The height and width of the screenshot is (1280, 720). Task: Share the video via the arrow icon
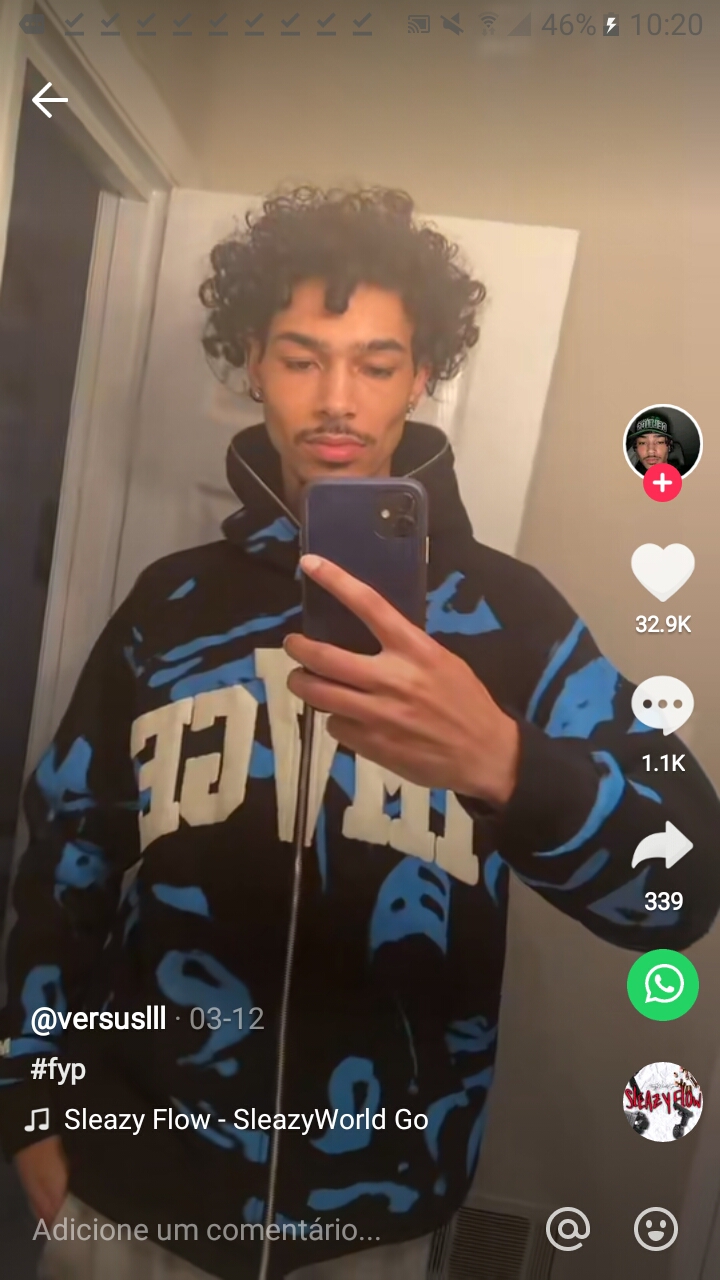[x=663, y=846]
